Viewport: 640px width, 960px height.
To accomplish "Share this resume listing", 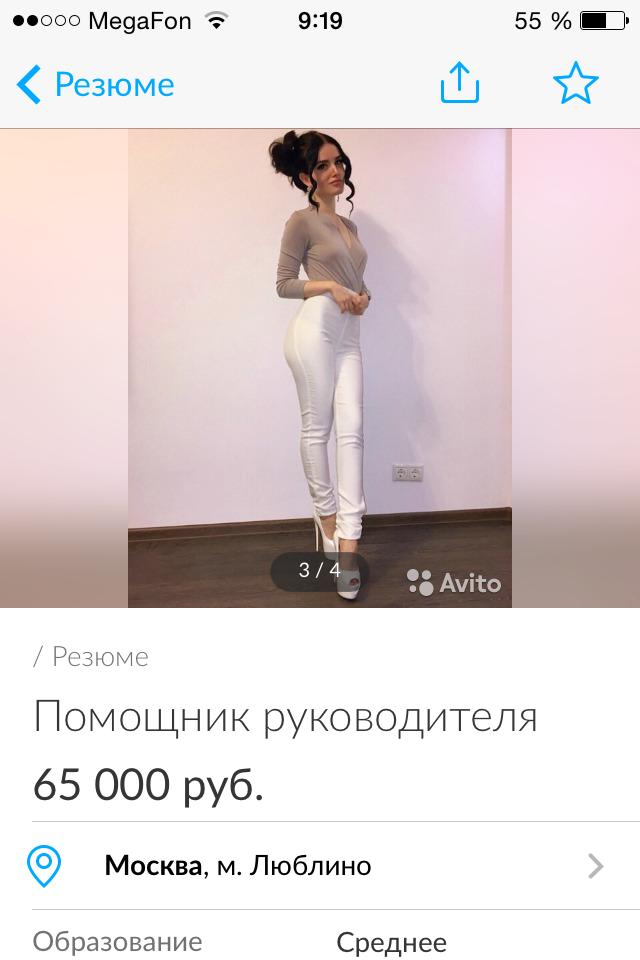I will click(460, 84).
